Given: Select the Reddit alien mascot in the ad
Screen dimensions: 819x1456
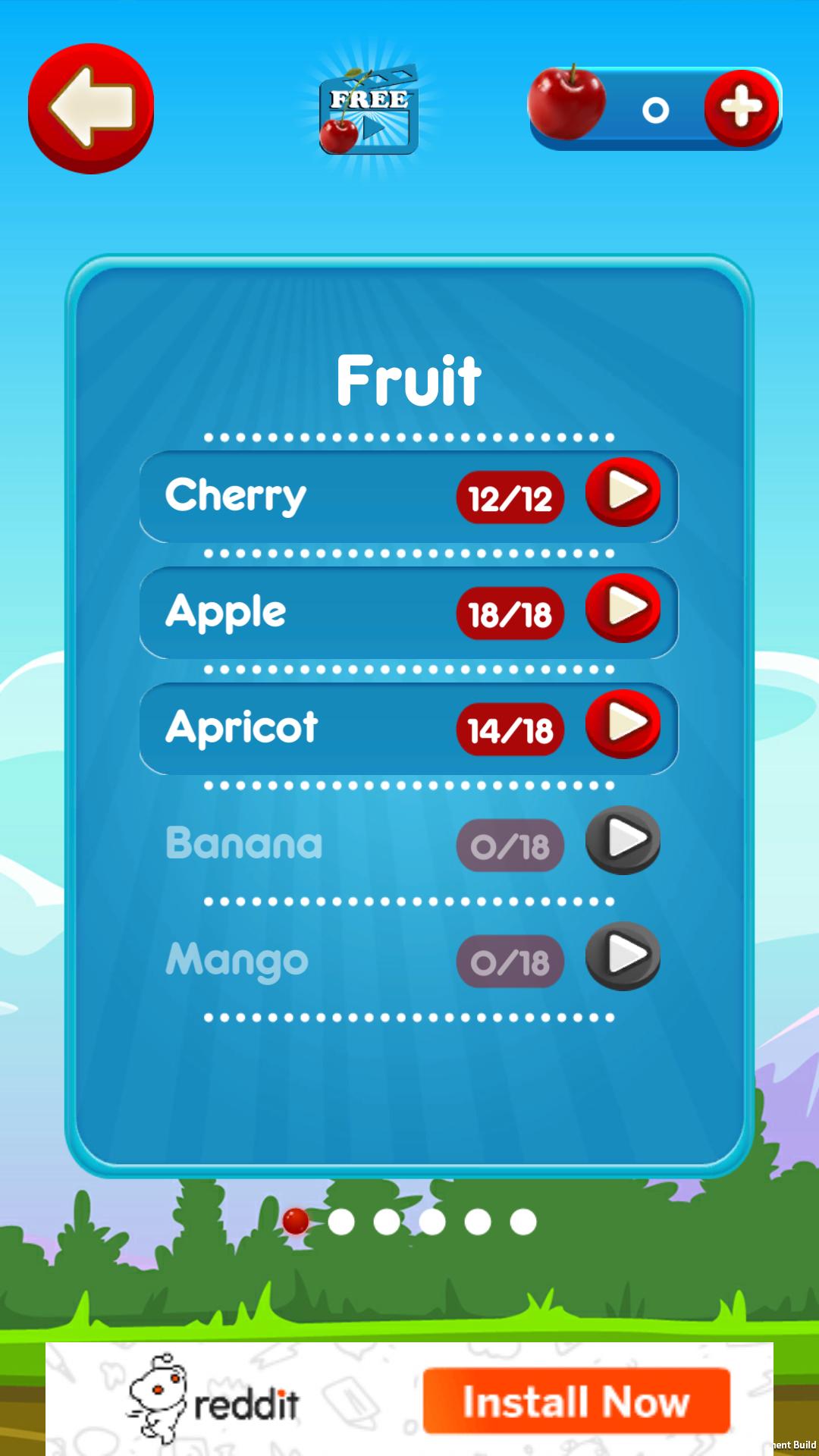Looking at the screenshot, I should point(162,1399).
